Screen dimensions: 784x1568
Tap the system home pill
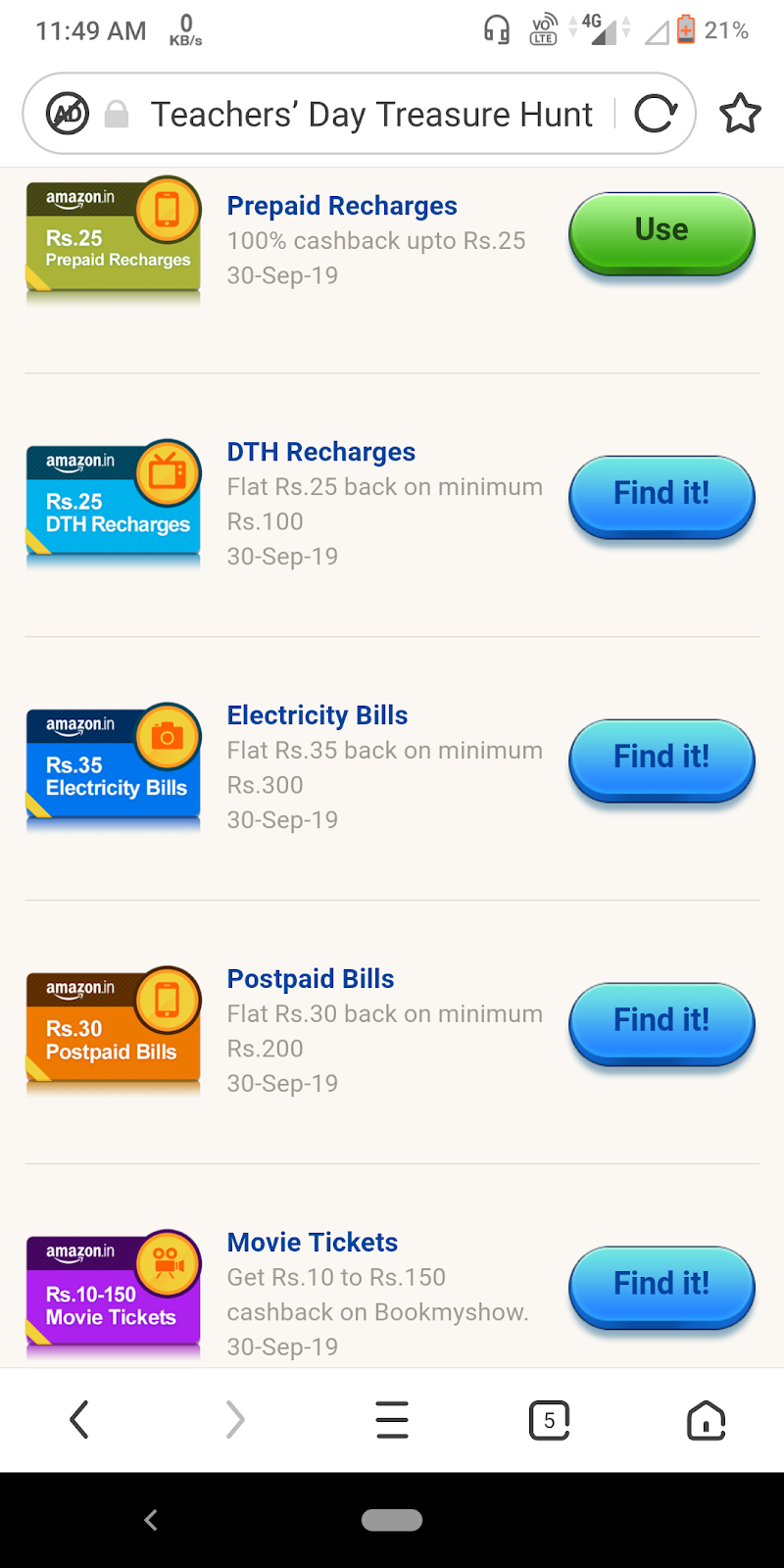click(392, 1520)
